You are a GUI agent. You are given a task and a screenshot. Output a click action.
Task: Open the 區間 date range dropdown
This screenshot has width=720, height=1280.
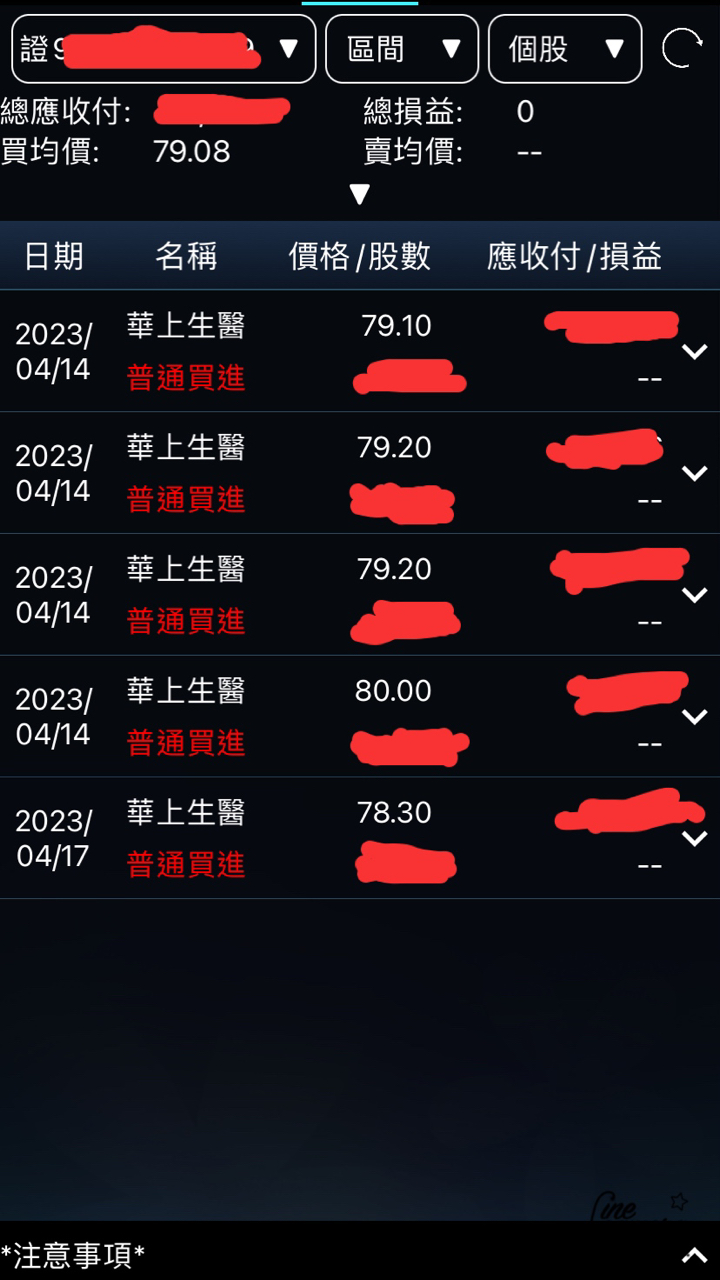402,49
